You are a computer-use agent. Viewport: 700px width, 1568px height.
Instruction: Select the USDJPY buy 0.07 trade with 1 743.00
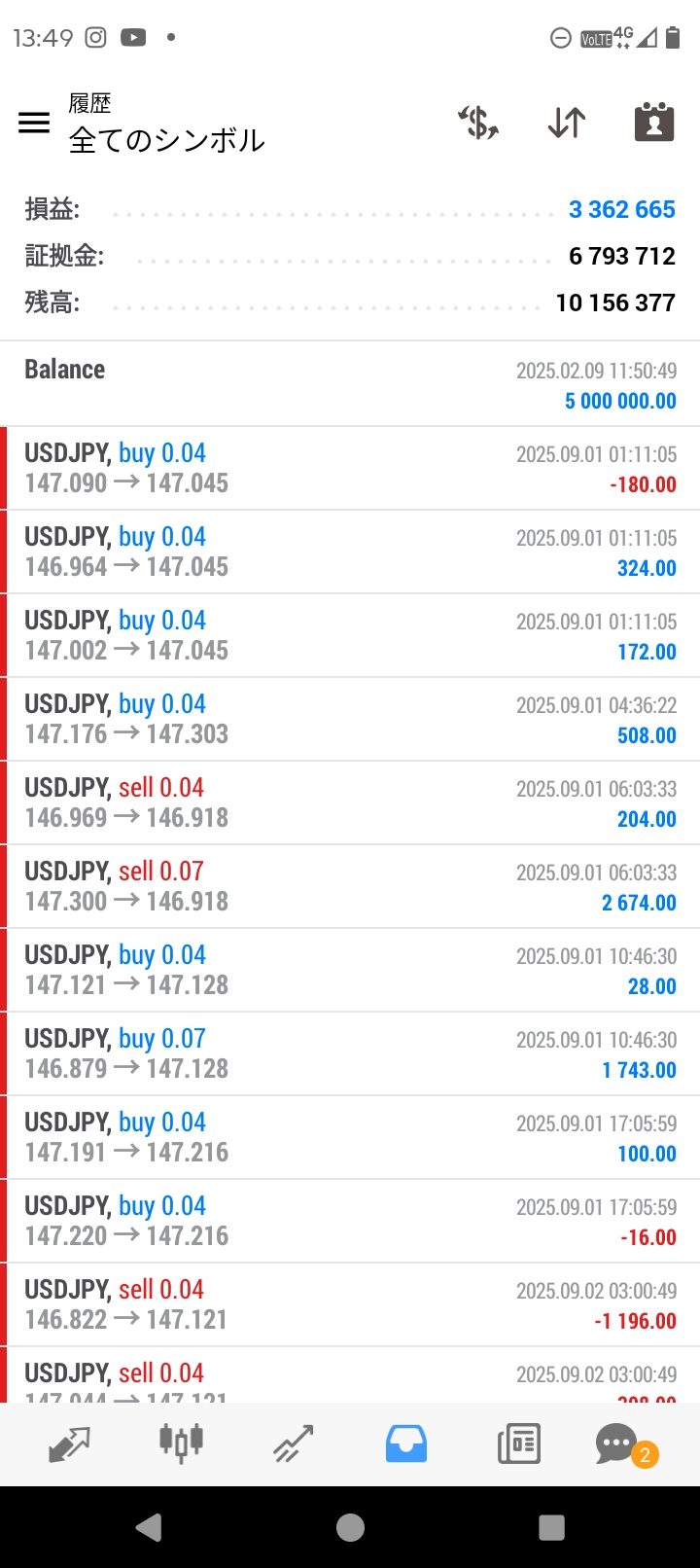pos(350,1053)
